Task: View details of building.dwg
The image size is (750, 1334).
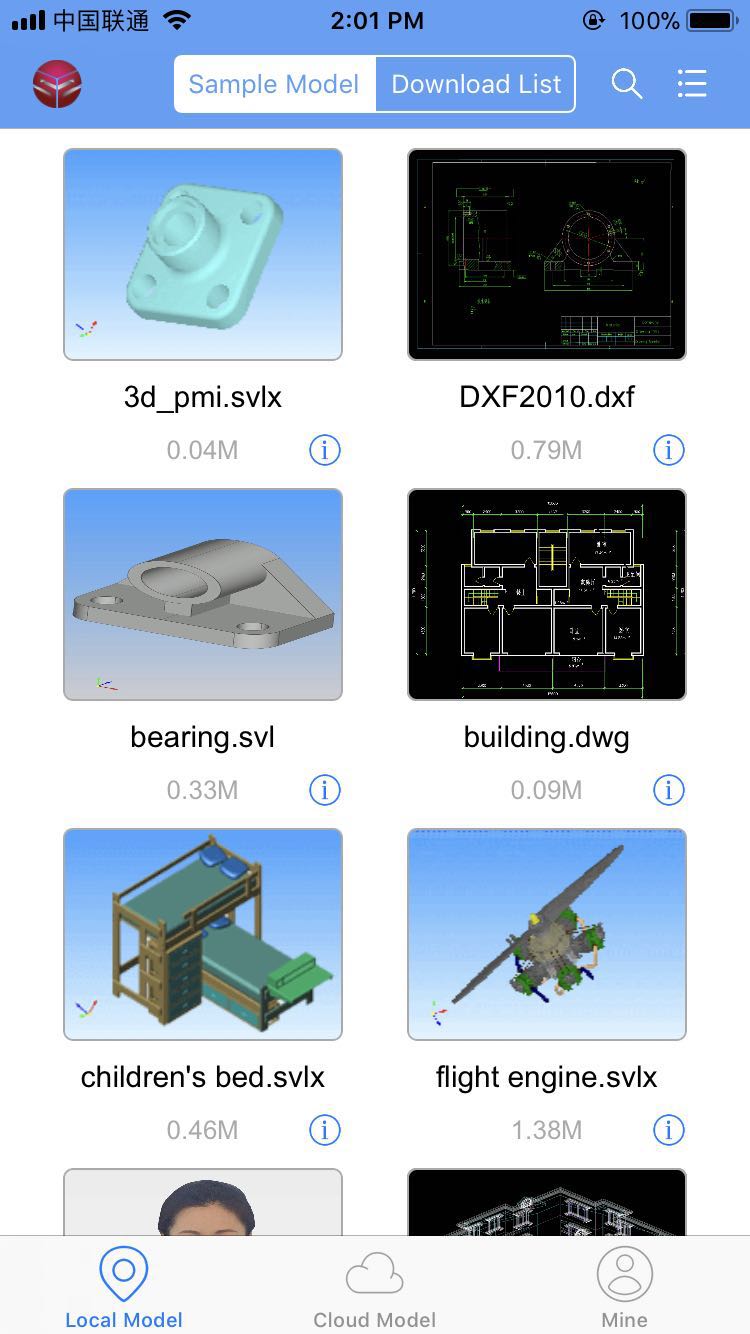Action: click(x=668, y=790)
